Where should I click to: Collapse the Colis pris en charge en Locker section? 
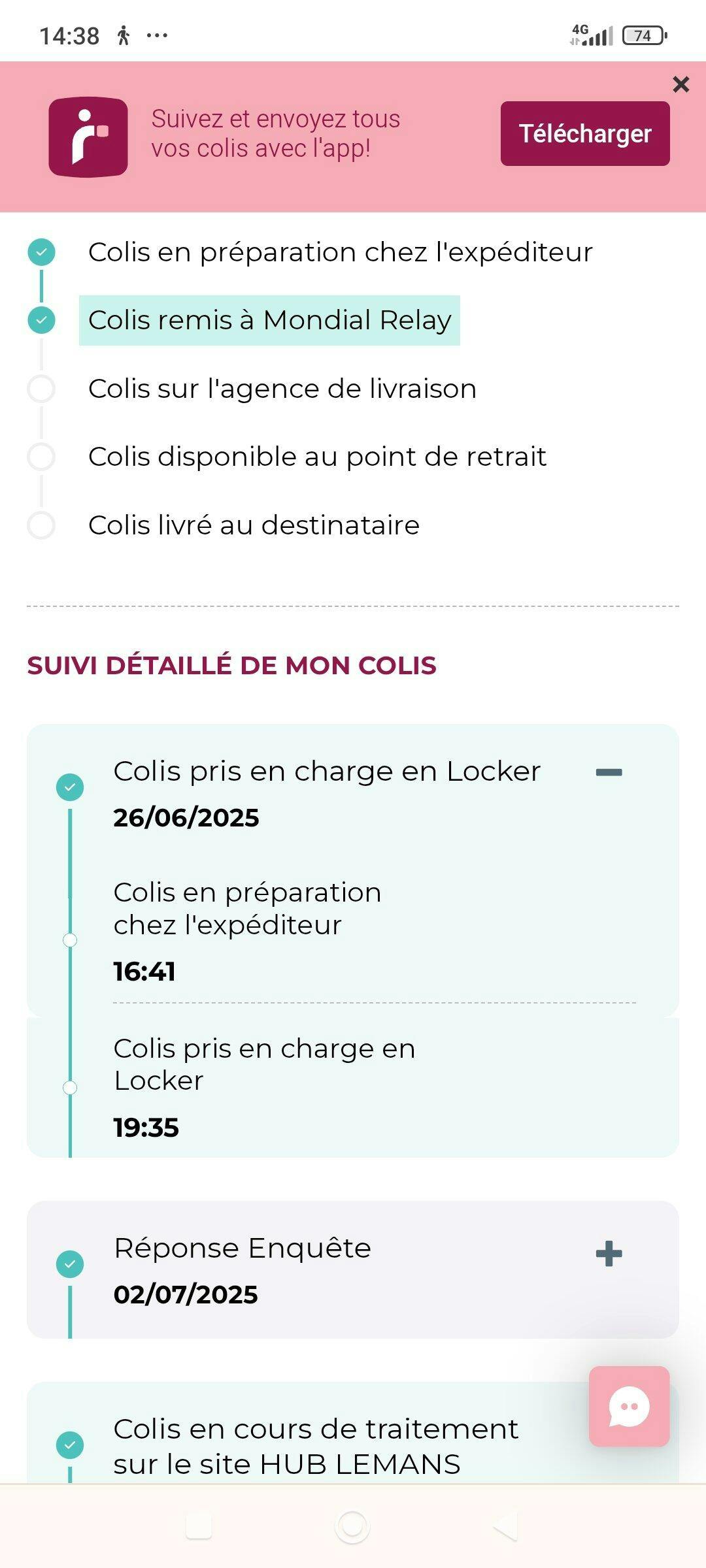(609, 772)
